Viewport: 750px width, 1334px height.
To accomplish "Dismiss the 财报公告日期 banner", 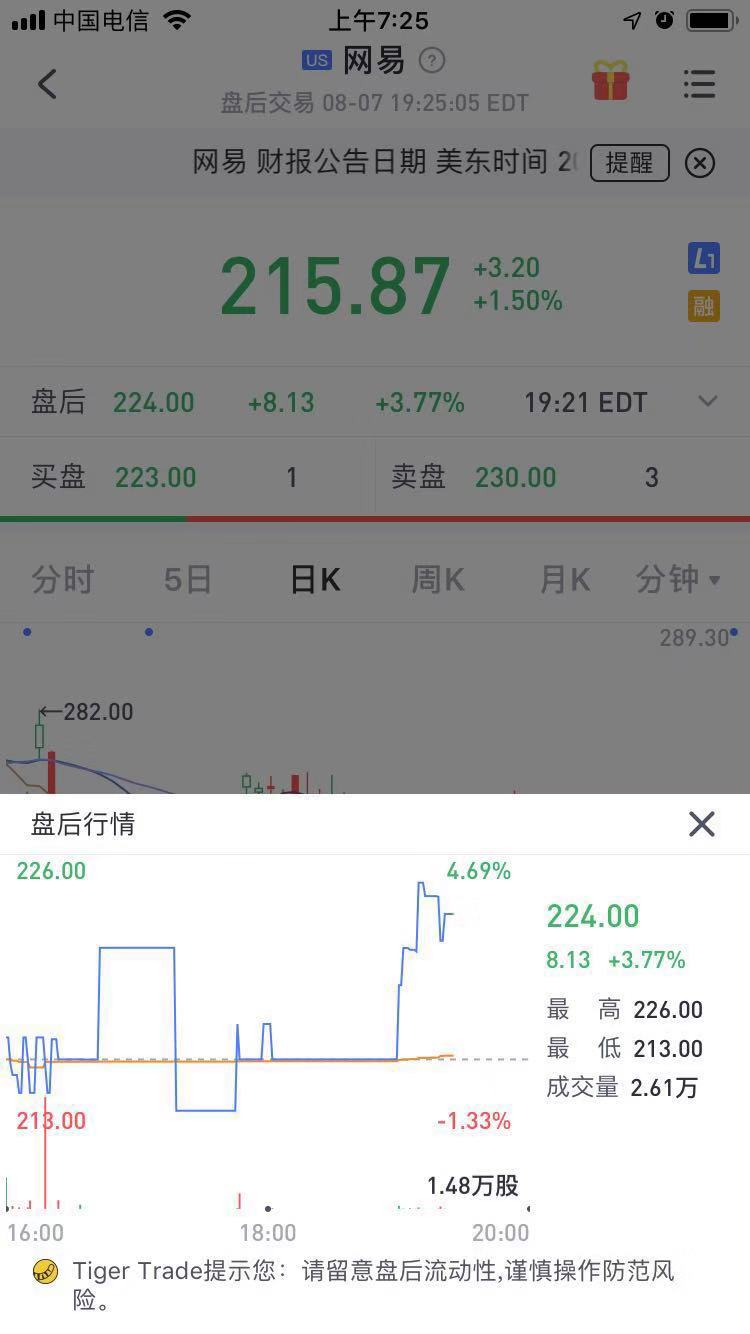I will tap(700, 162).
